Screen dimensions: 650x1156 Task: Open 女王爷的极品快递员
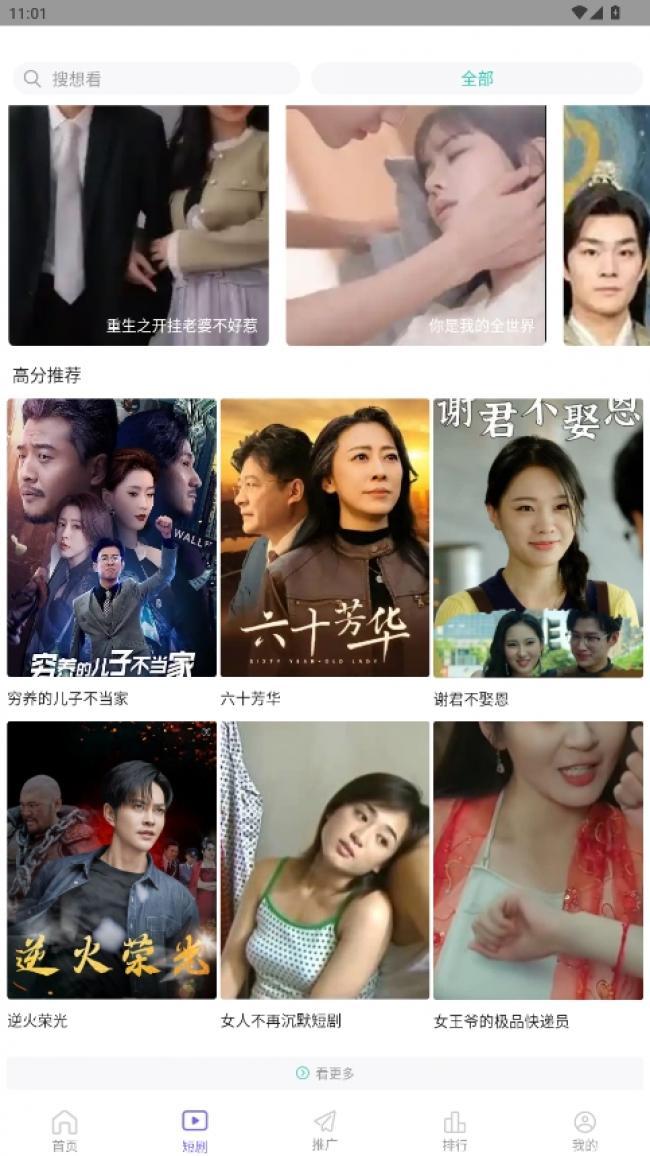point(538,860)
